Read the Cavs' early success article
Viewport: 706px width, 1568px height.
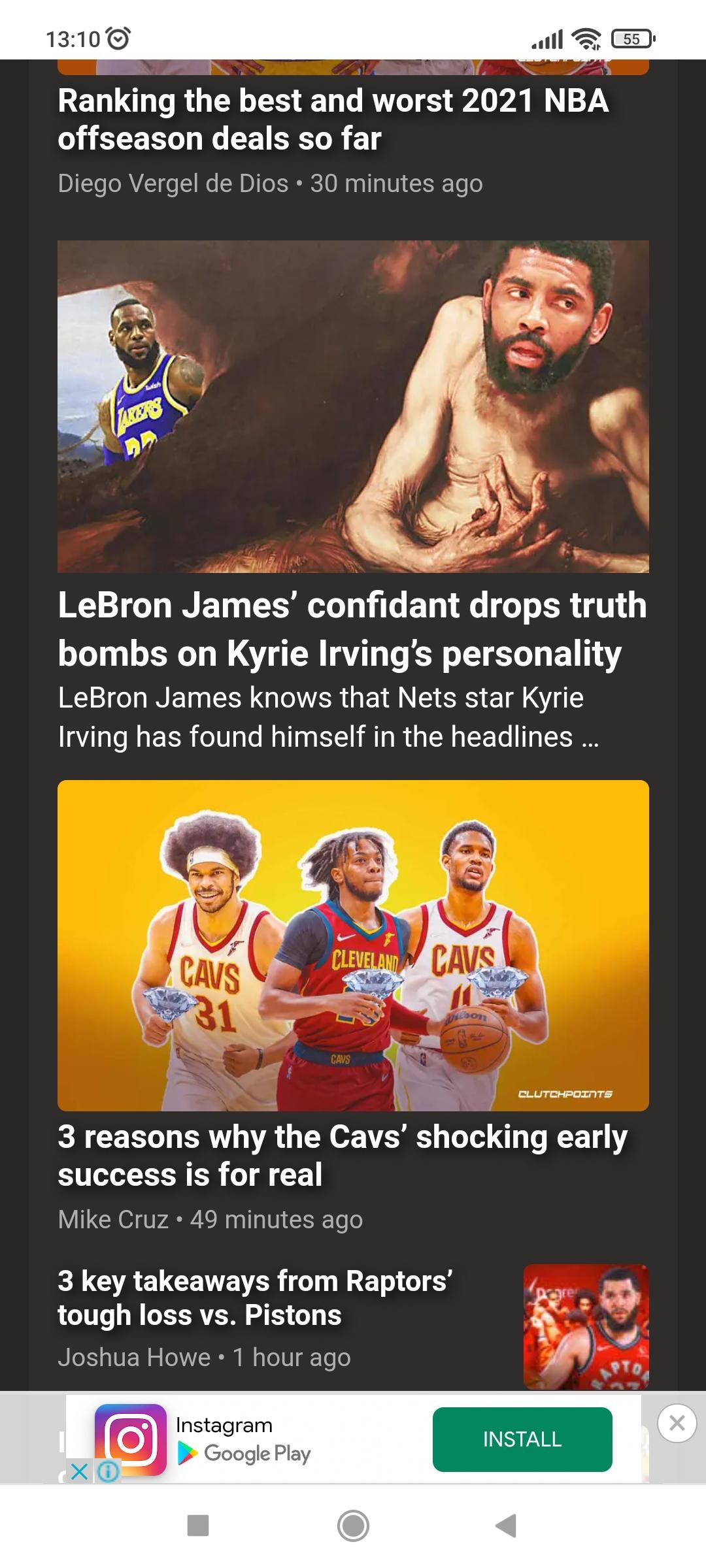[x=343, y=1156]
